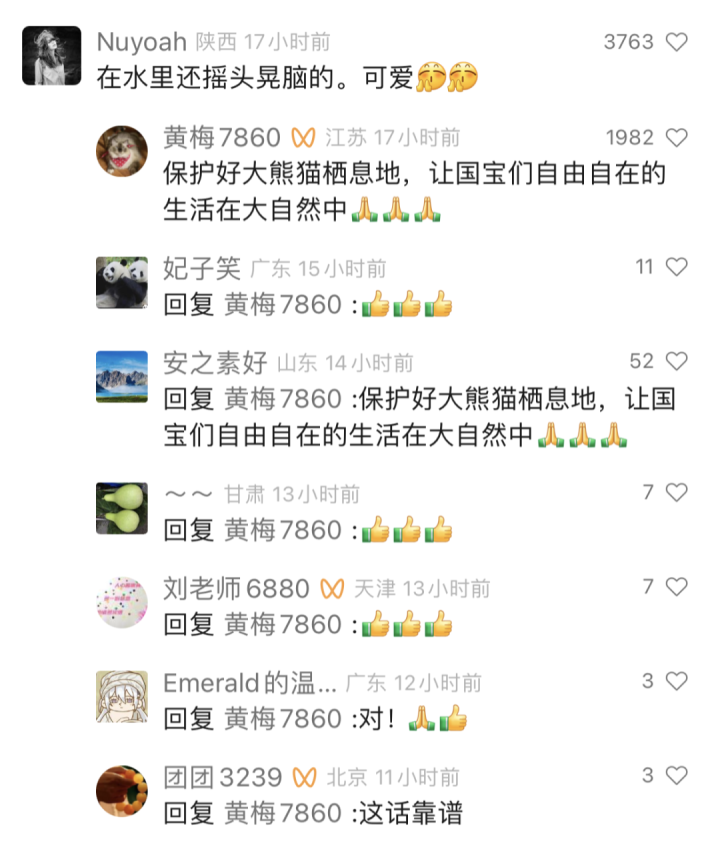This screenshot has height=849, width=720.
Task: Like 黄梅7860's comment with 1982 likes
Action: point(677,138)
